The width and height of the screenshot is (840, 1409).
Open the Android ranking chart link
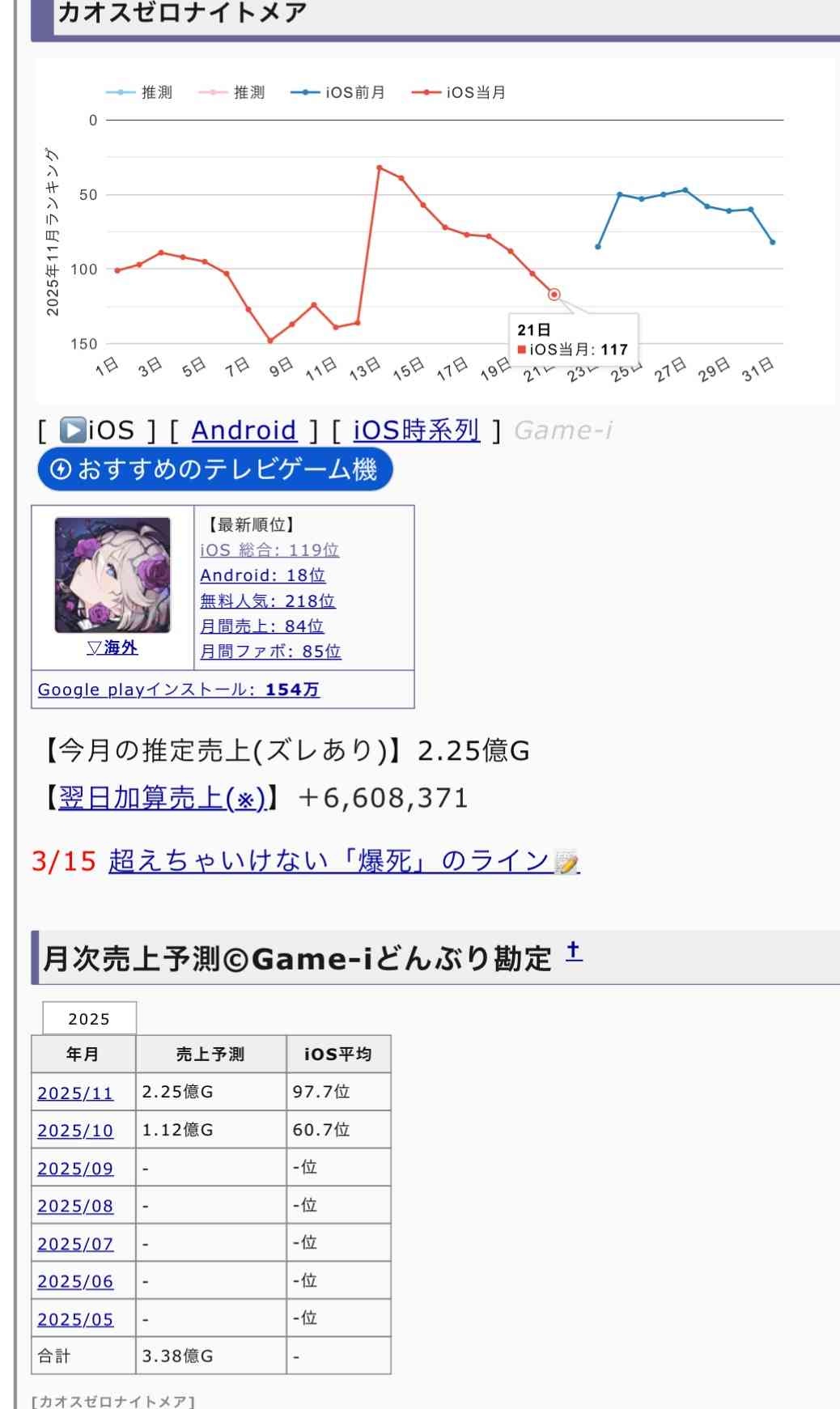(x=244, y=431)
